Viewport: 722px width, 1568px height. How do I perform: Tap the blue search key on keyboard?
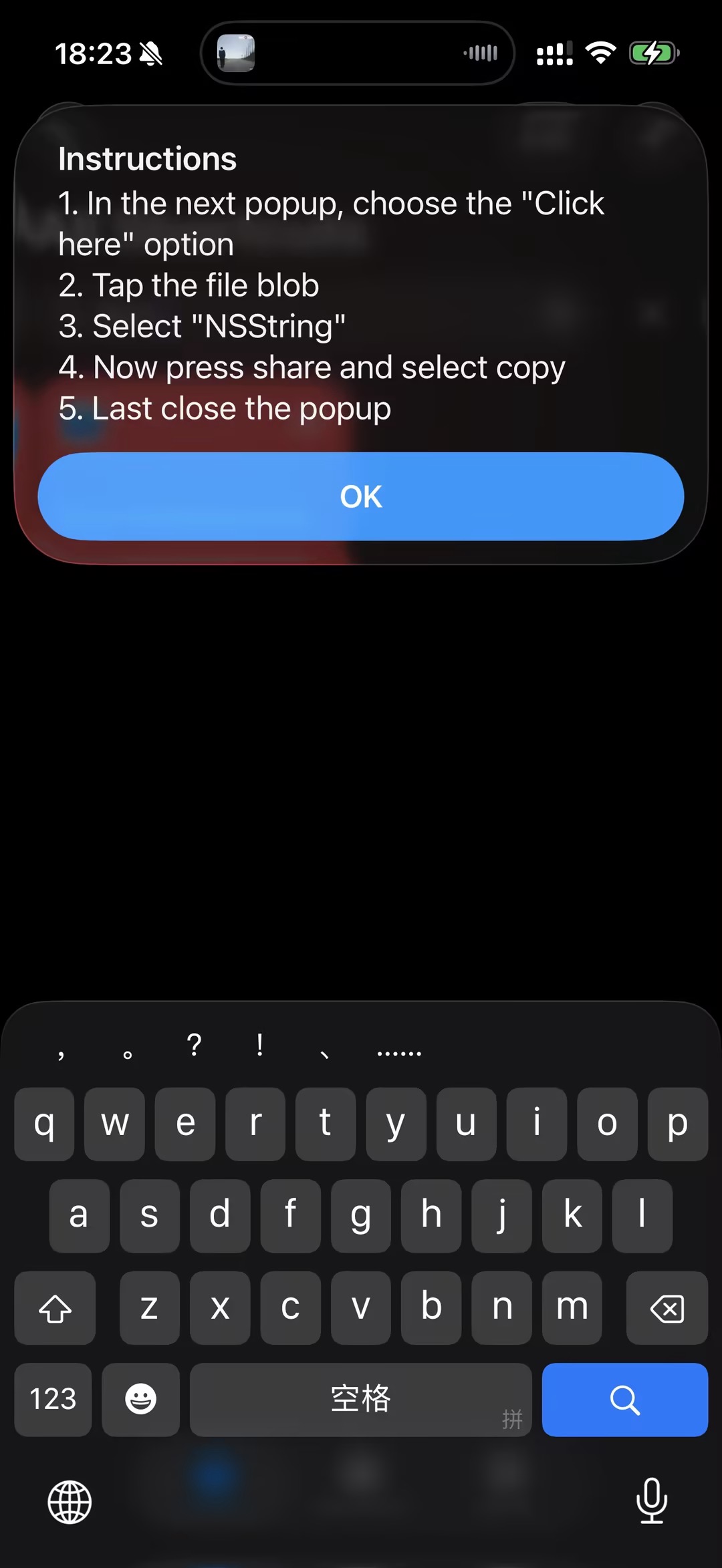[624, 1400]
